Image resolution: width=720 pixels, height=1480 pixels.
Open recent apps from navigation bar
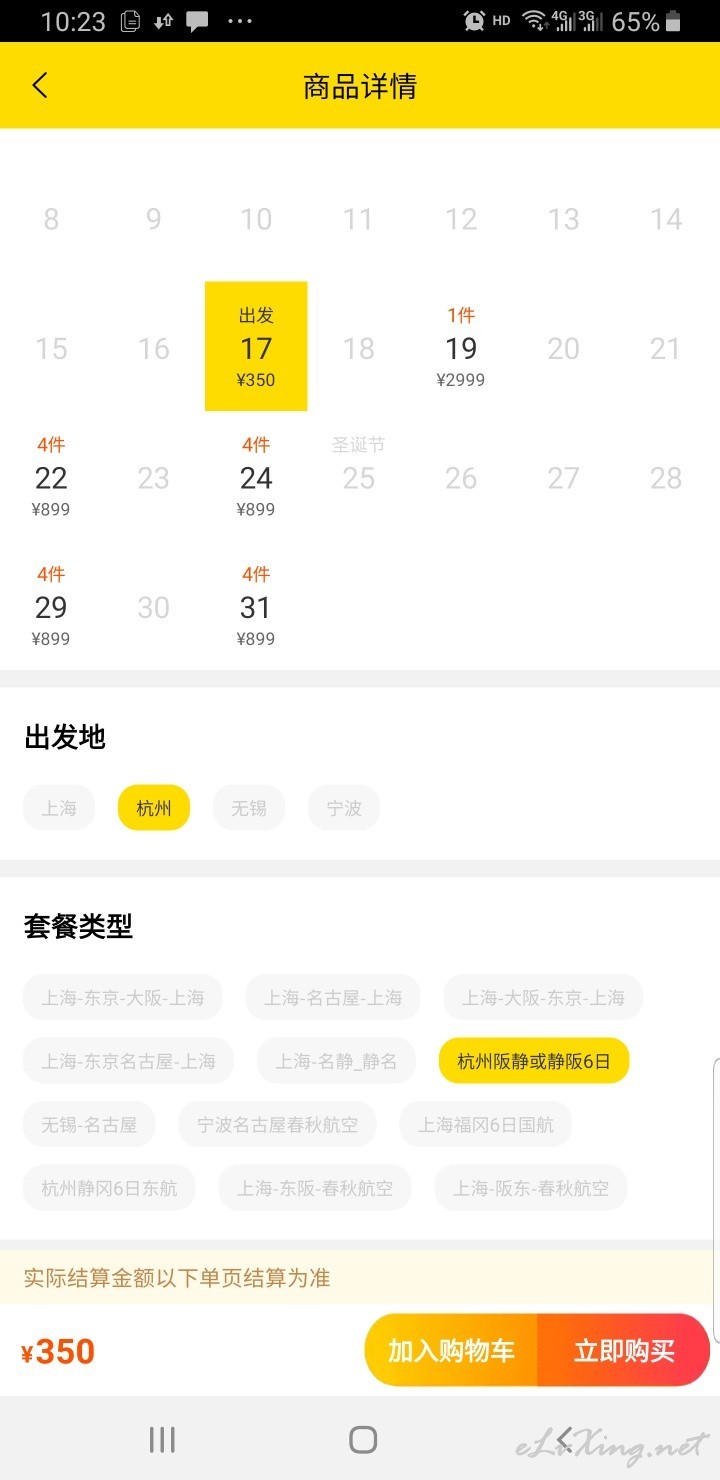click(x=162, y=1439)
